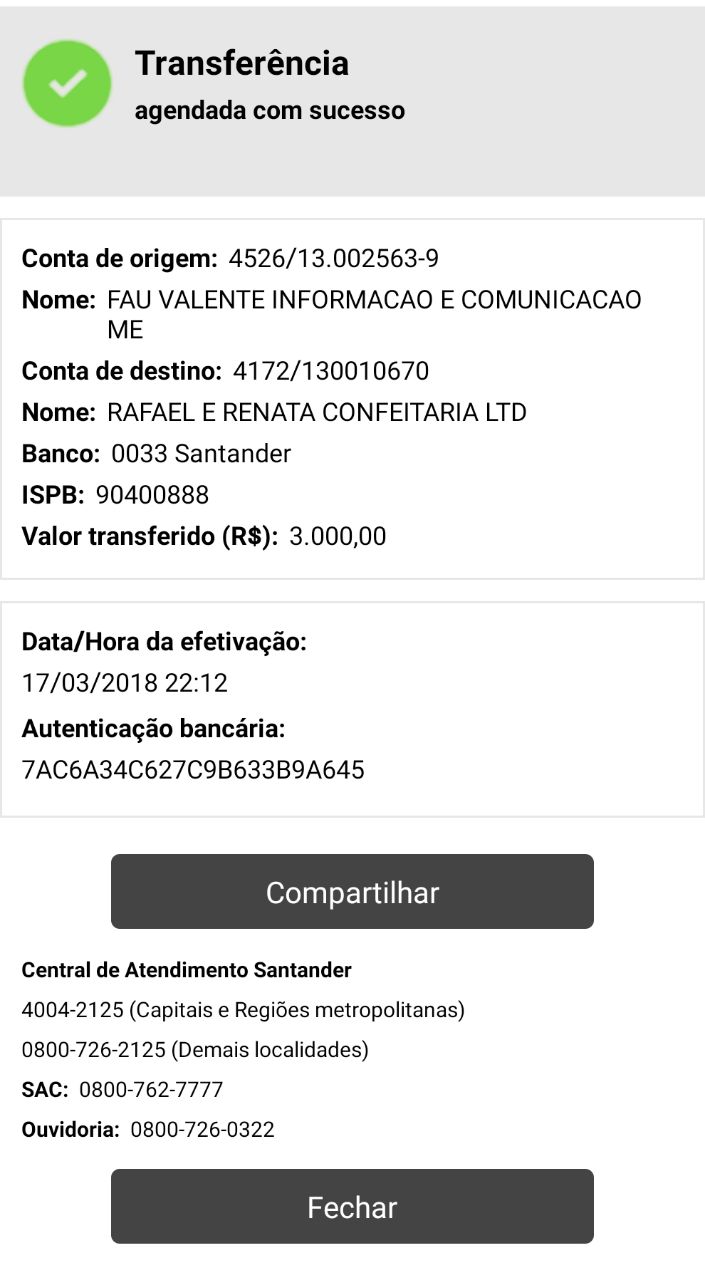Share the receipt via Compartilhar button

352,891
